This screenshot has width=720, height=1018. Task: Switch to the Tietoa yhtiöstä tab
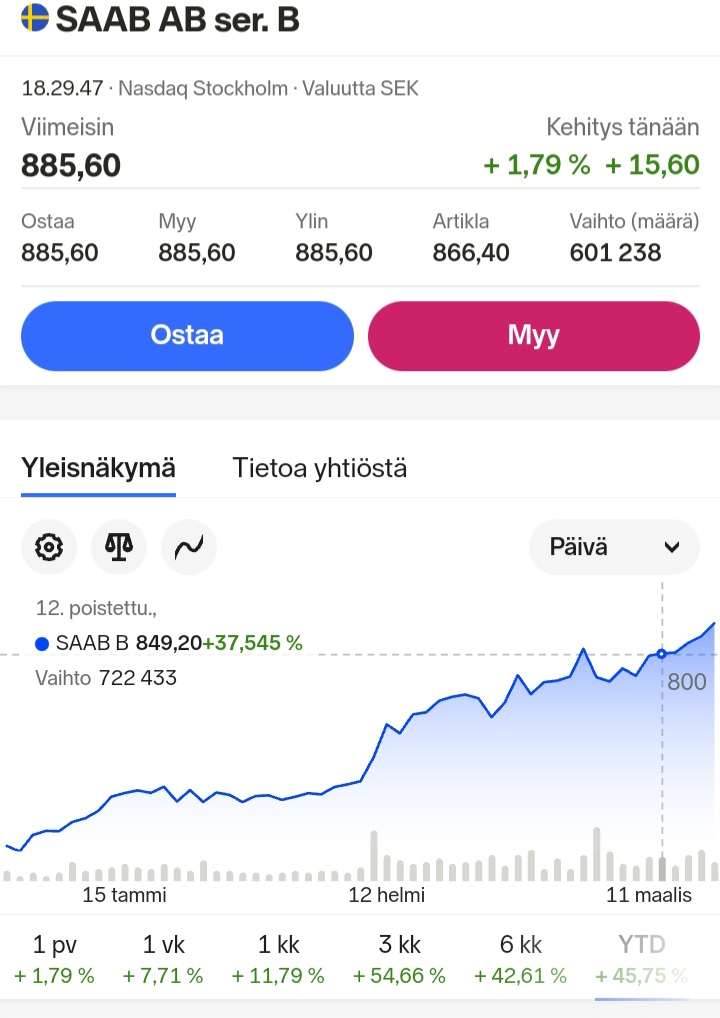(319, 468)
